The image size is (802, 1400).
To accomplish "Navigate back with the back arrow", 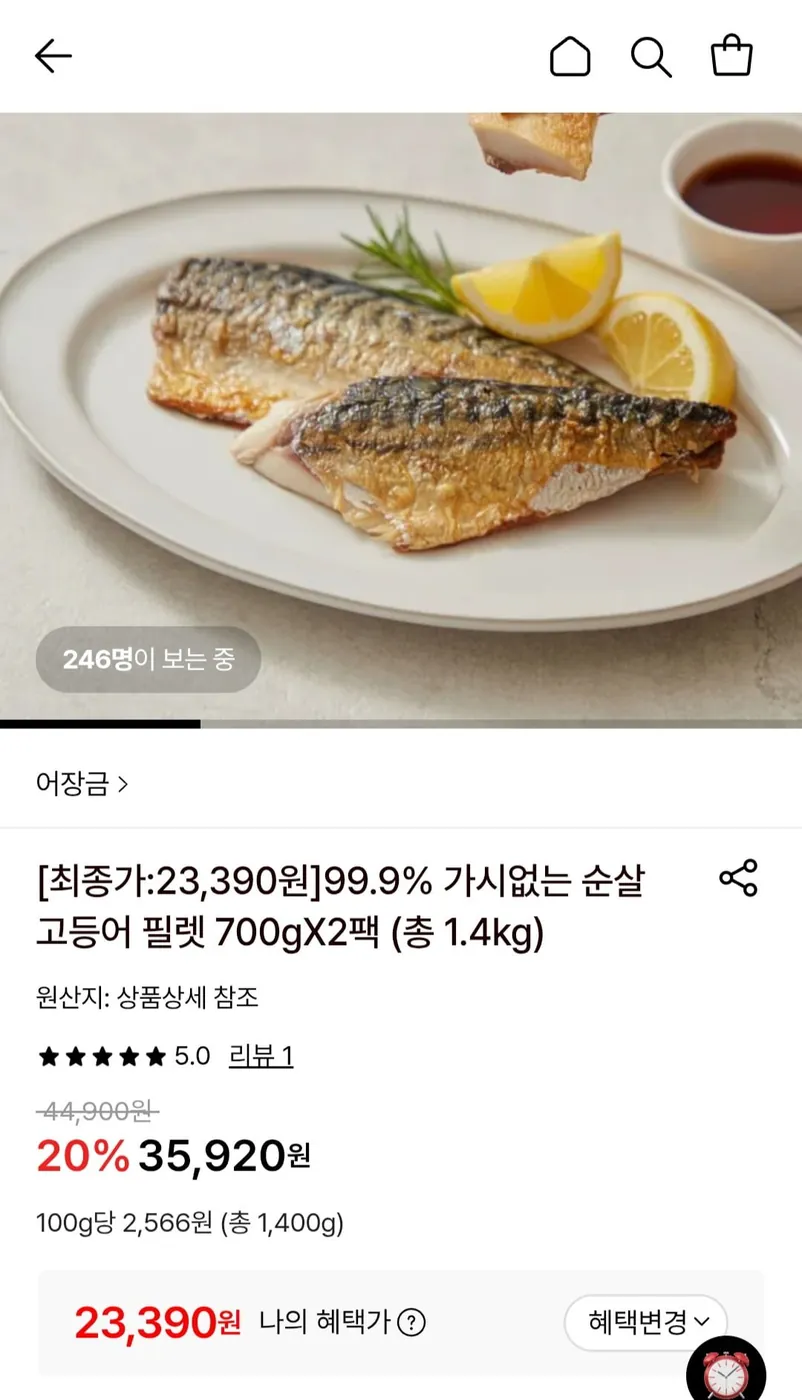I will (52, 56).
